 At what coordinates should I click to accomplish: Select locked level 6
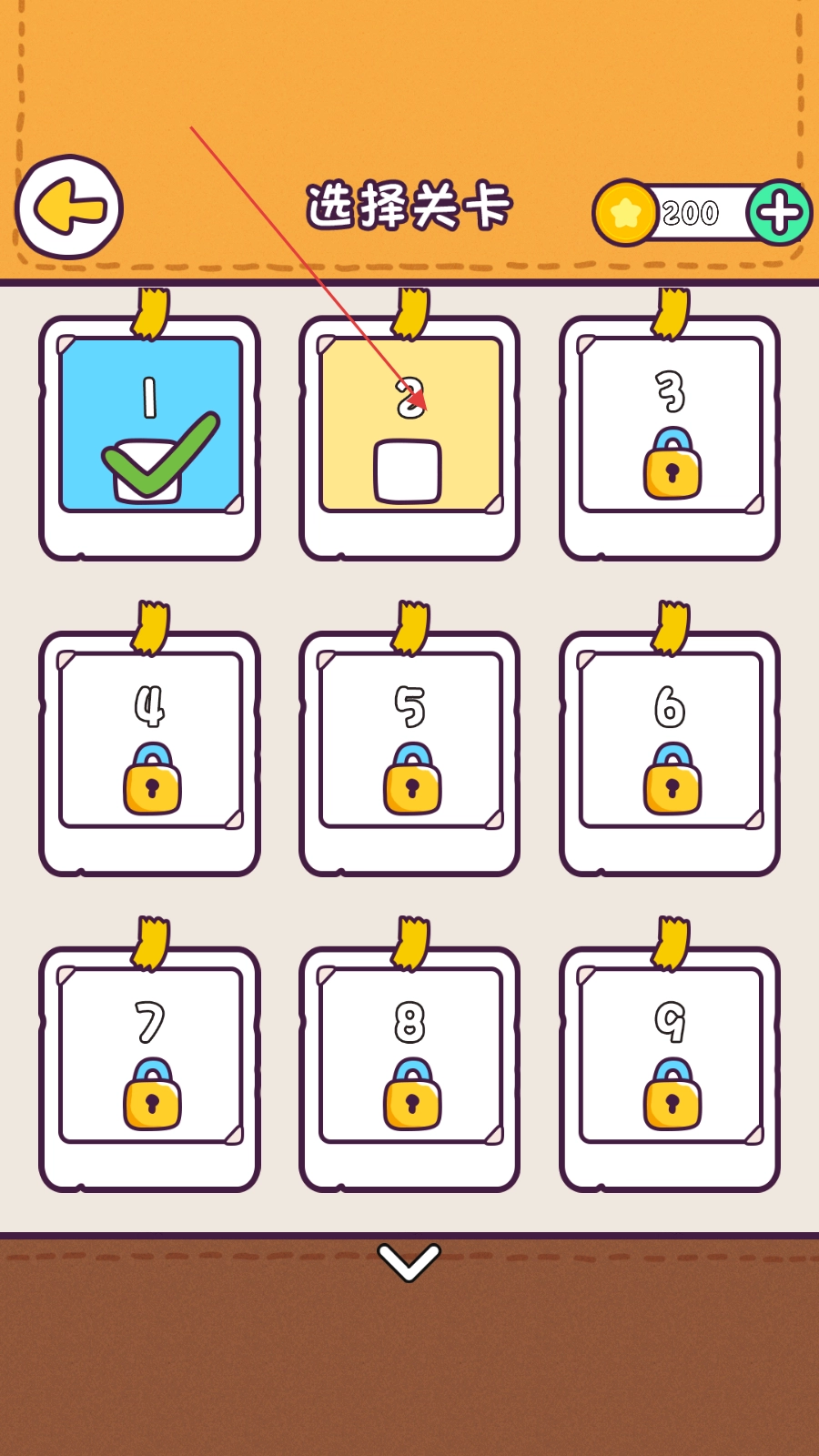(671, 741)
